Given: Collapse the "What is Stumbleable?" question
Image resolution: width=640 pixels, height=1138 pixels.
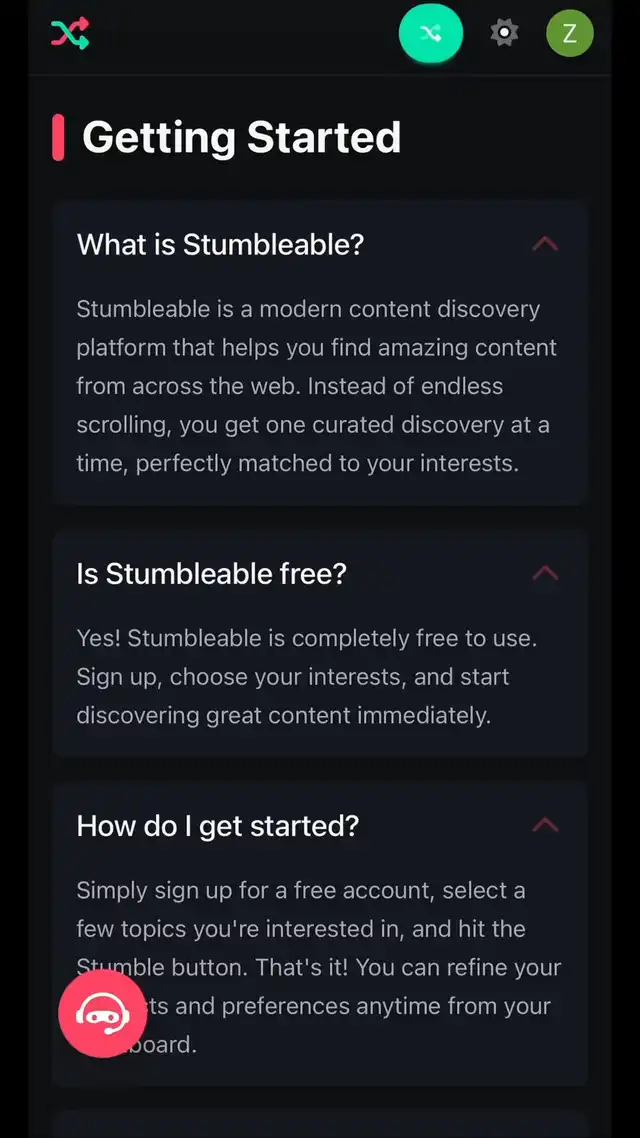Looking at the screenshot, I should click(545, 244).
